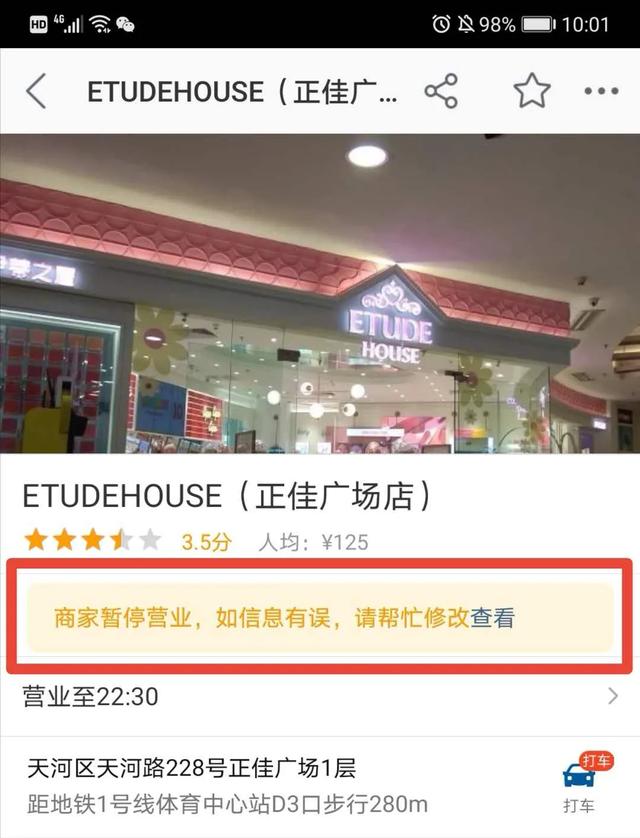The width and height of the screenshot is (640, 838).
Task: Tap the 查看 link in the notice
Action: [x=493, y=618]
